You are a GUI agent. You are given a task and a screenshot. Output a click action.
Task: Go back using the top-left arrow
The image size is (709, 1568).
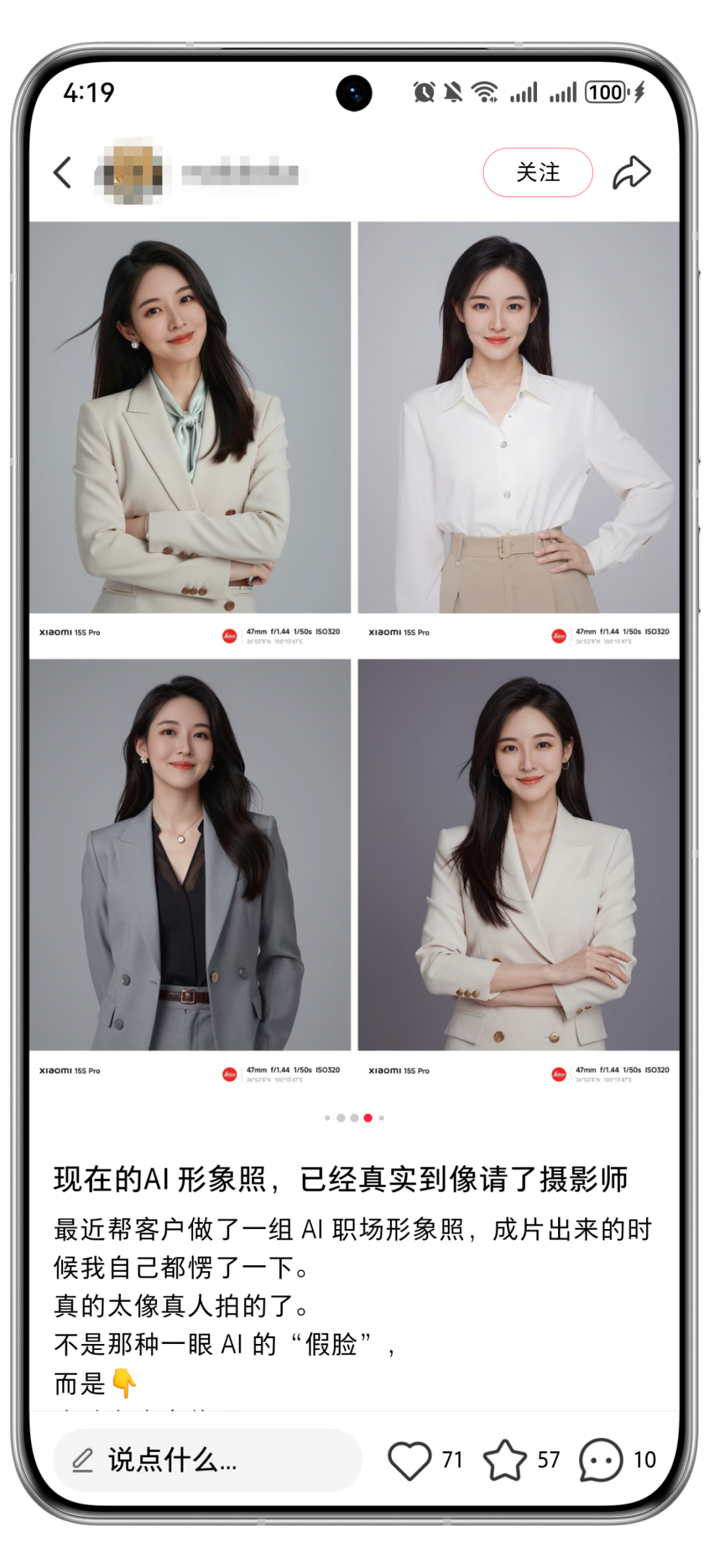62,173
